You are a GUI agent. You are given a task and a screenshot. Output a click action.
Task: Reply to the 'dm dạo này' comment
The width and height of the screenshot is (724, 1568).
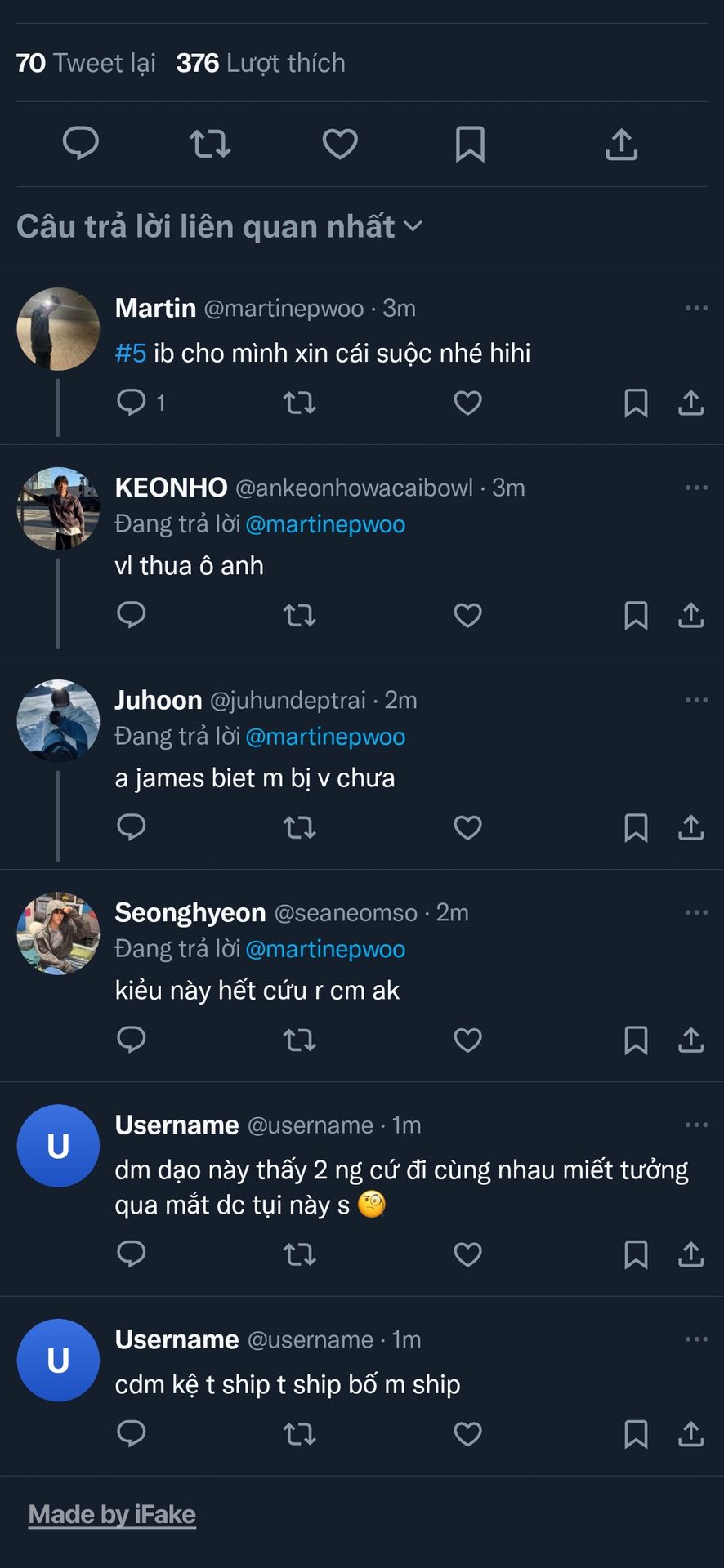(132, 1254)
